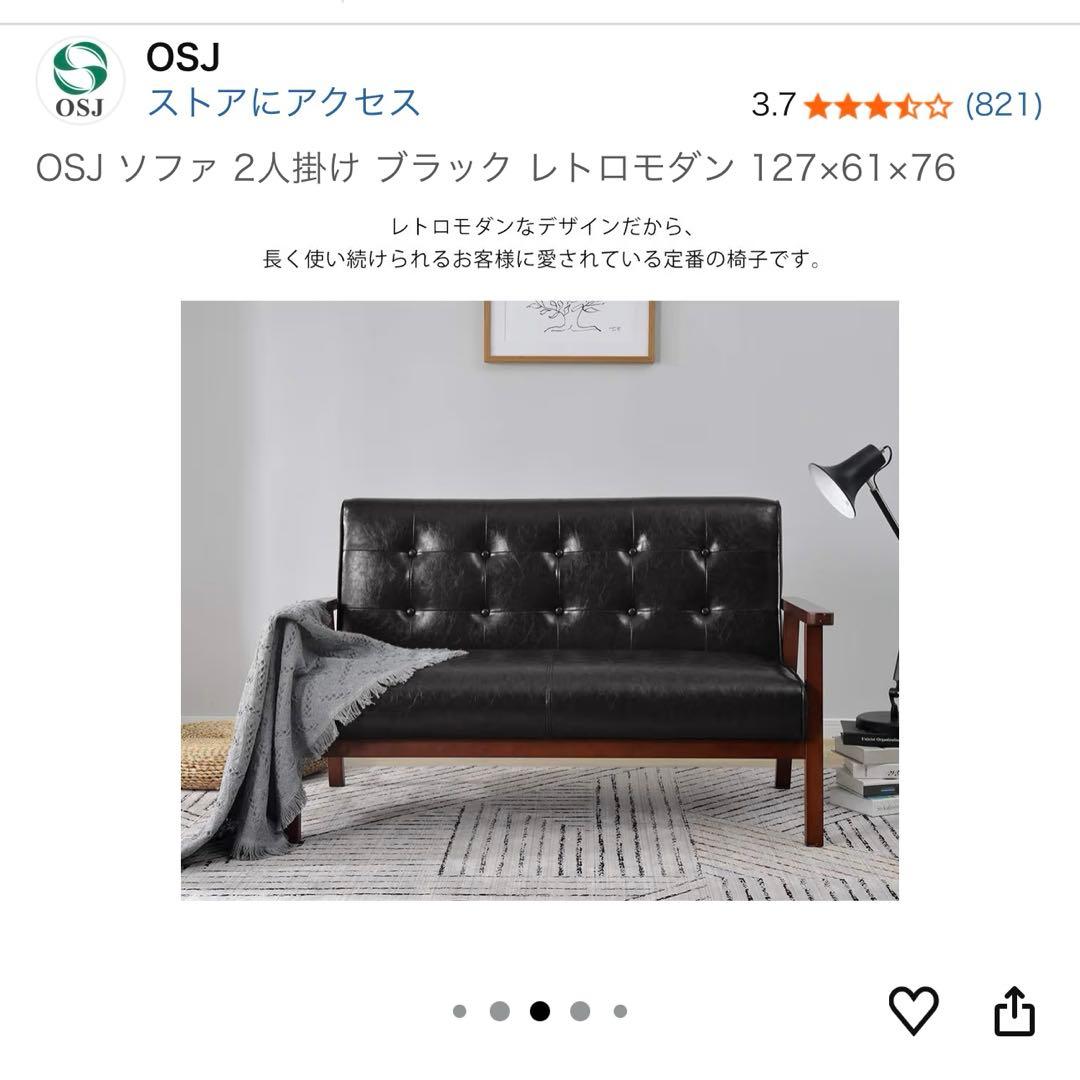
Task: Share this product listing
Action: pyautogui.click(x=1013, y=1010)
